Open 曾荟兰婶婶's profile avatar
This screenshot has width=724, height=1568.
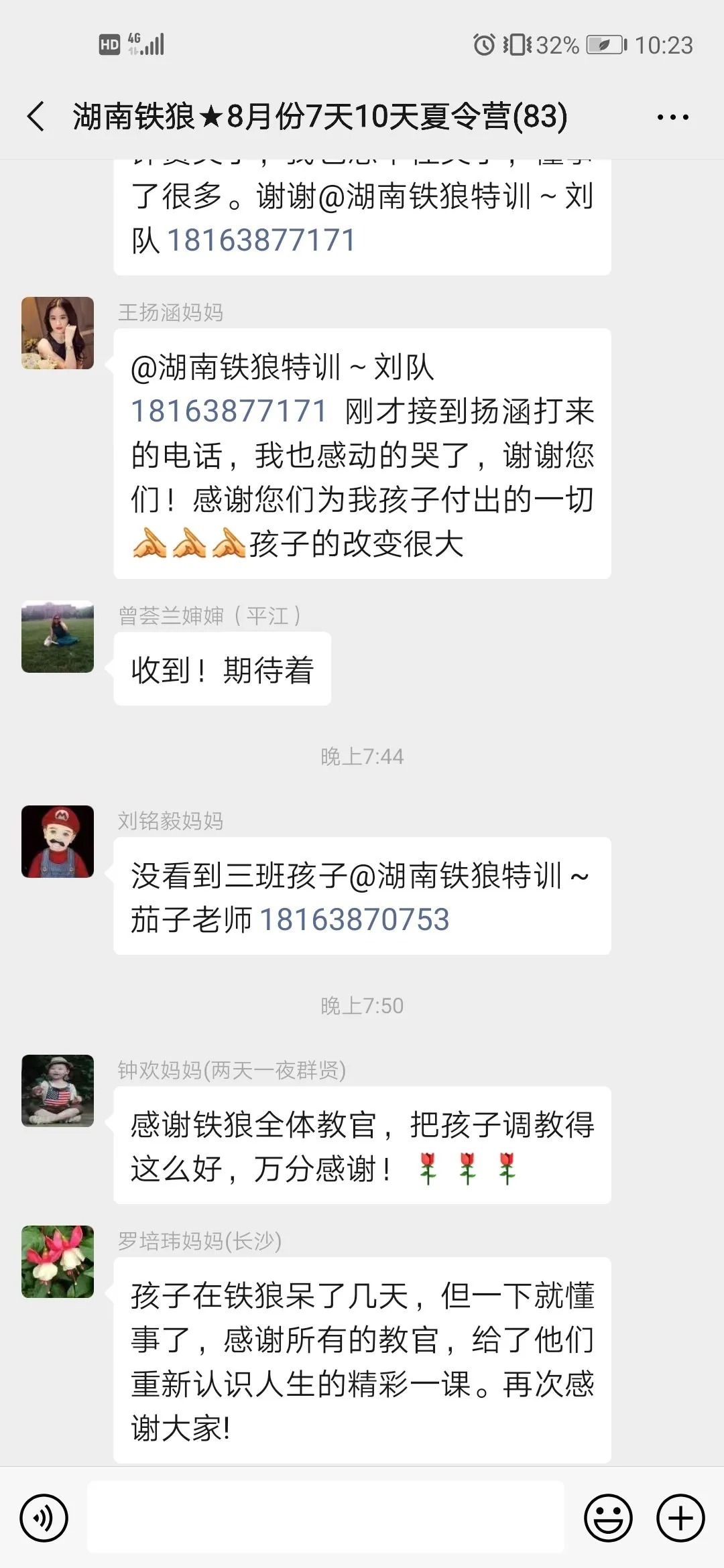(x=58, y=637)
